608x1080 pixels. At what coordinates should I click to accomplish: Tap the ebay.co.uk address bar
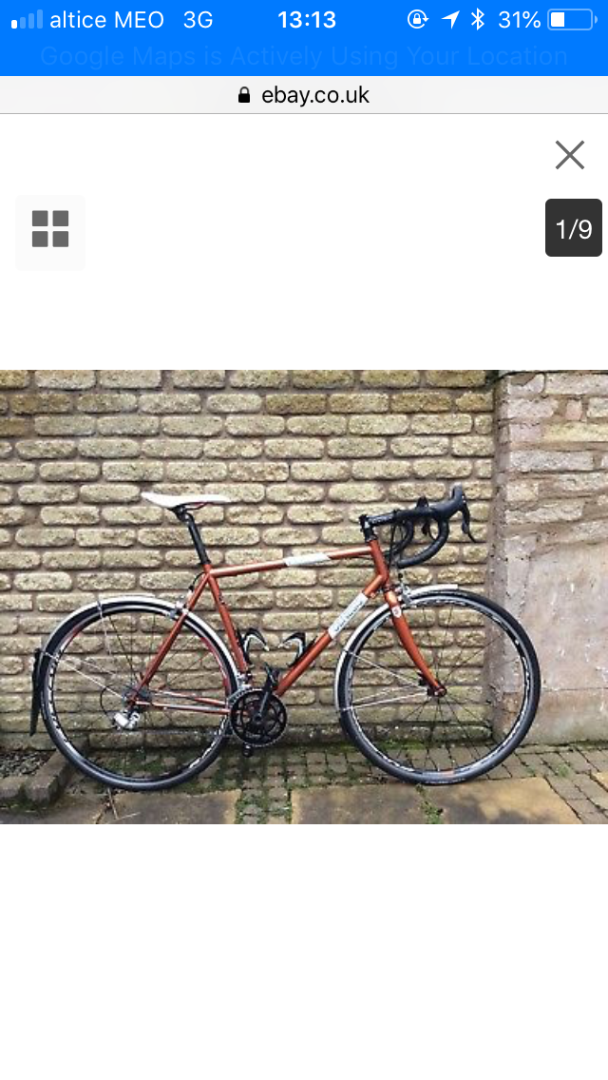pos(304,95)
